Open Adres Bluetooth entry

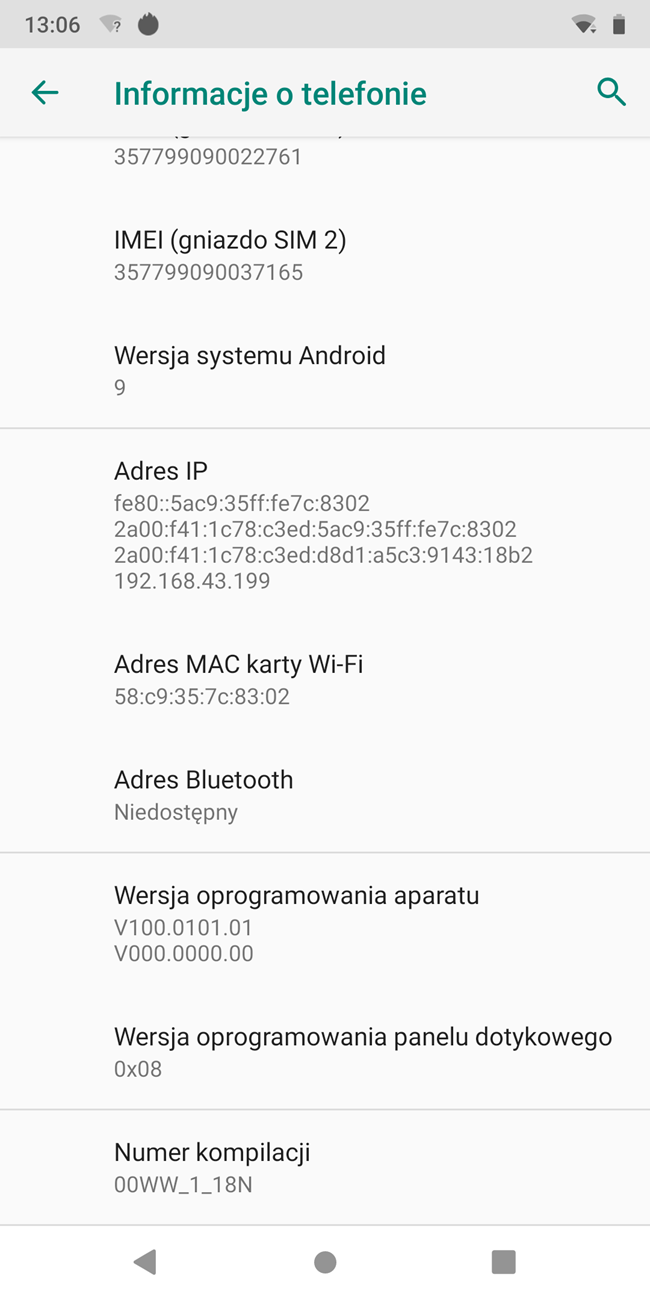(325, 795)
